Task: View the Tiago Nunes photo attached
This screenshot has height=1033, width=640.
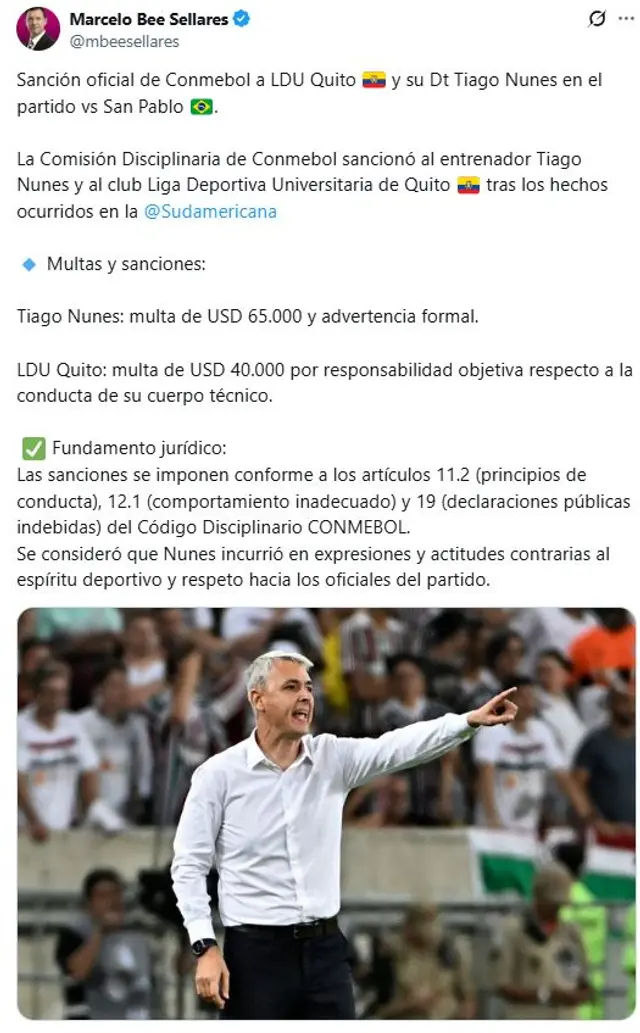Action: (326, 812)
